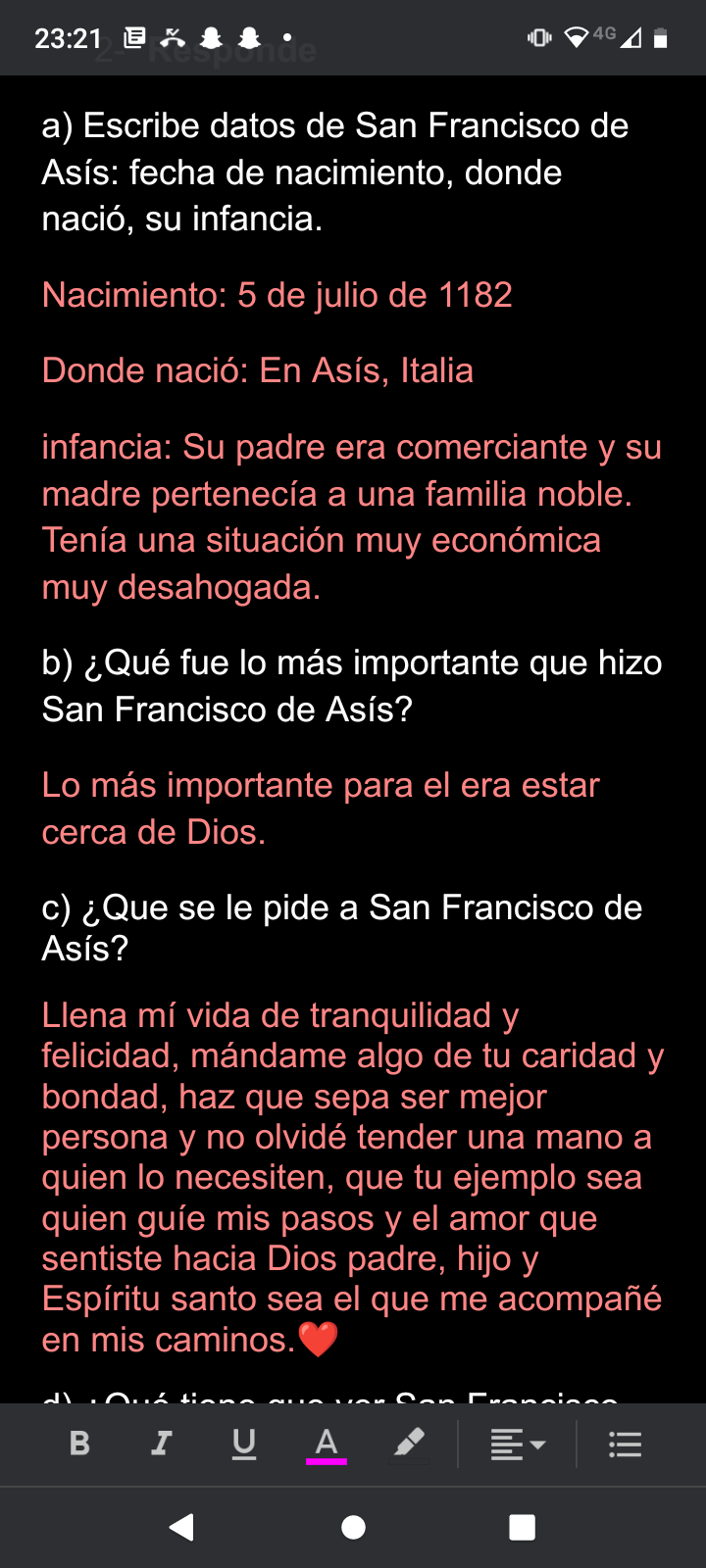Open the highlight color tool

point(409,1444)
